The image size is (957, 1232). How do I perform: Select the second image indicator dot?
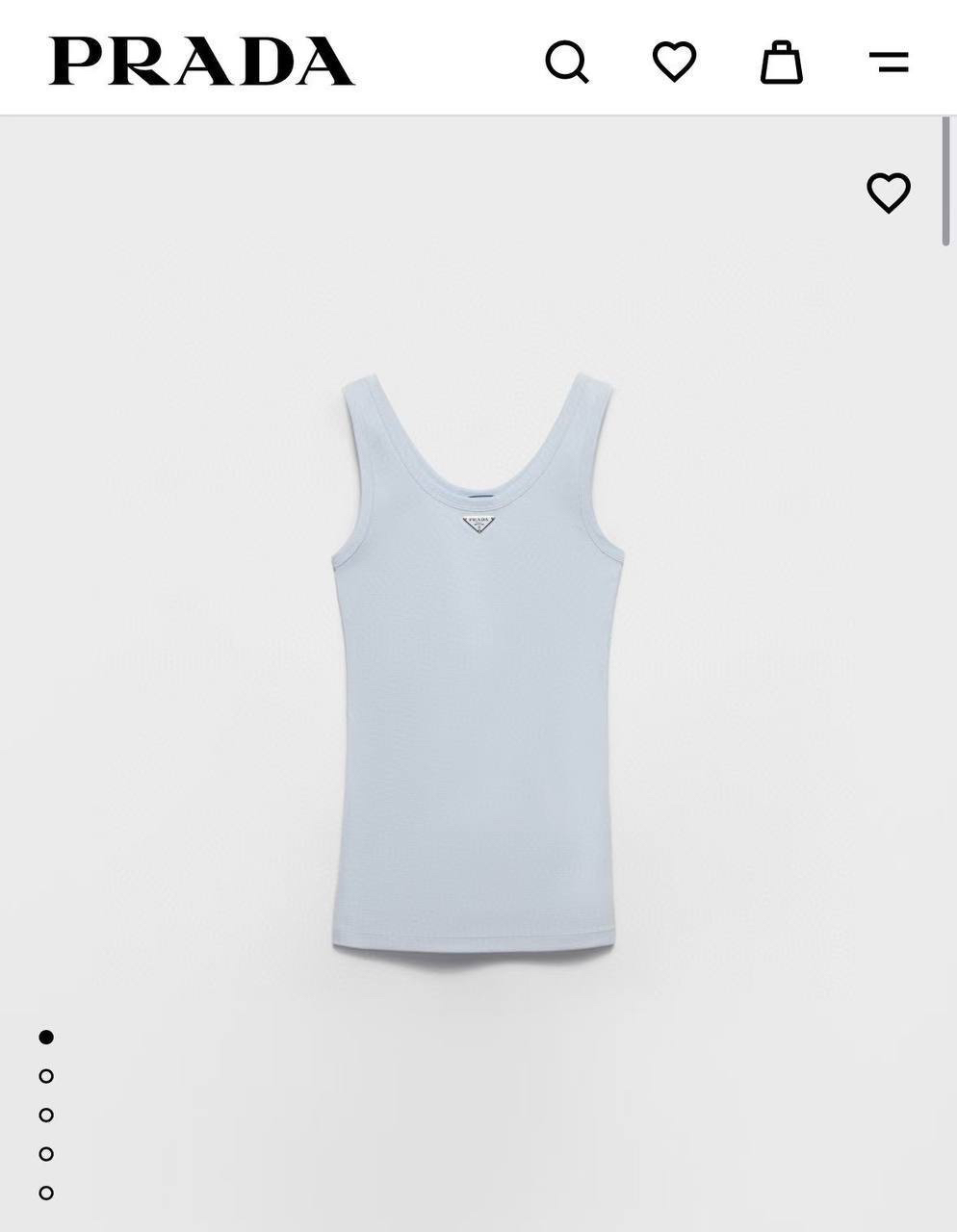(46, 1076)
